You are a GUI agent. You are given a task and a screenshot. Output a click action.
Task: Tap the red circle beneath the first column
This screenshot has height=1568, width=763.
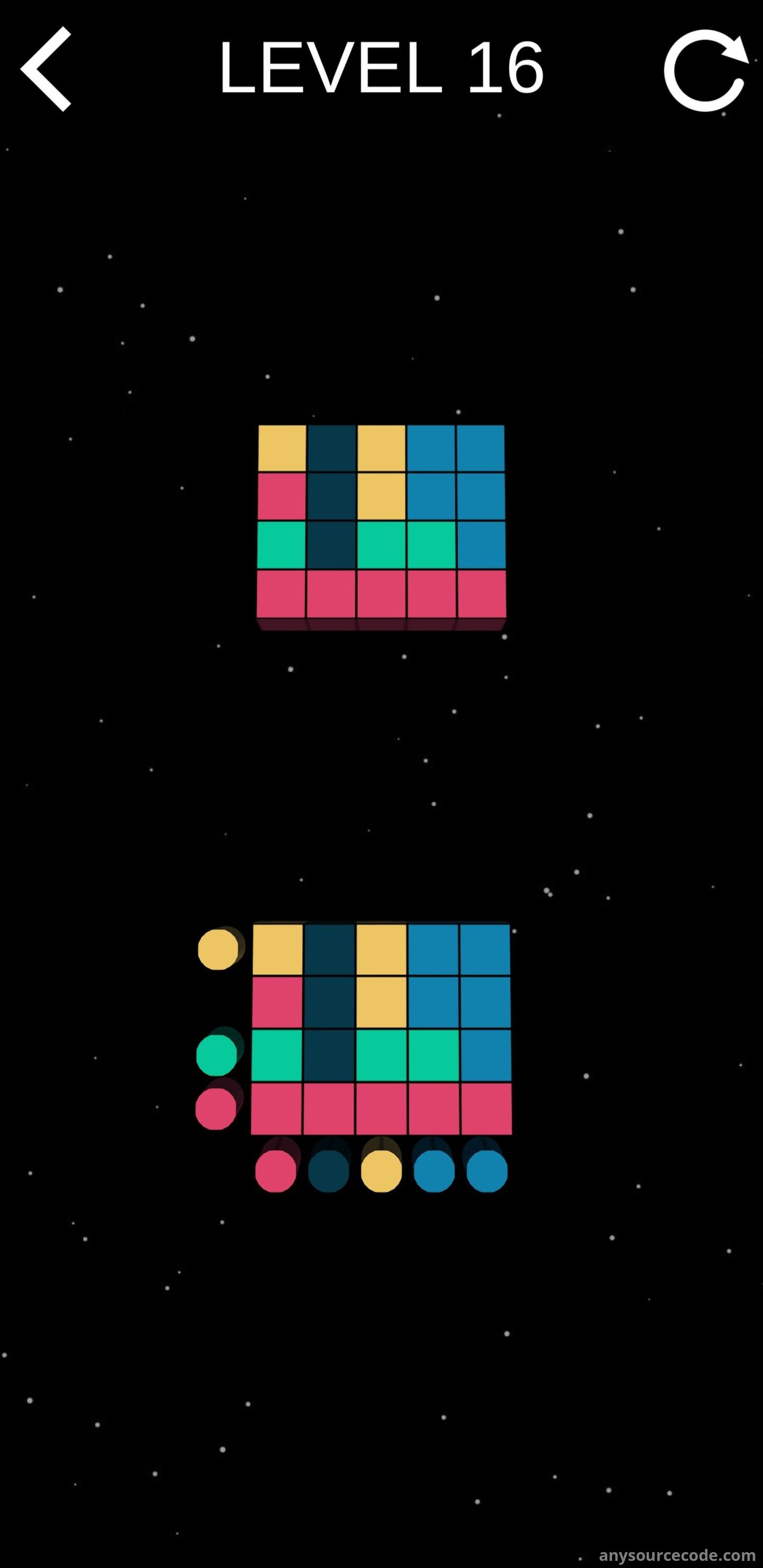click(276, 1170)
